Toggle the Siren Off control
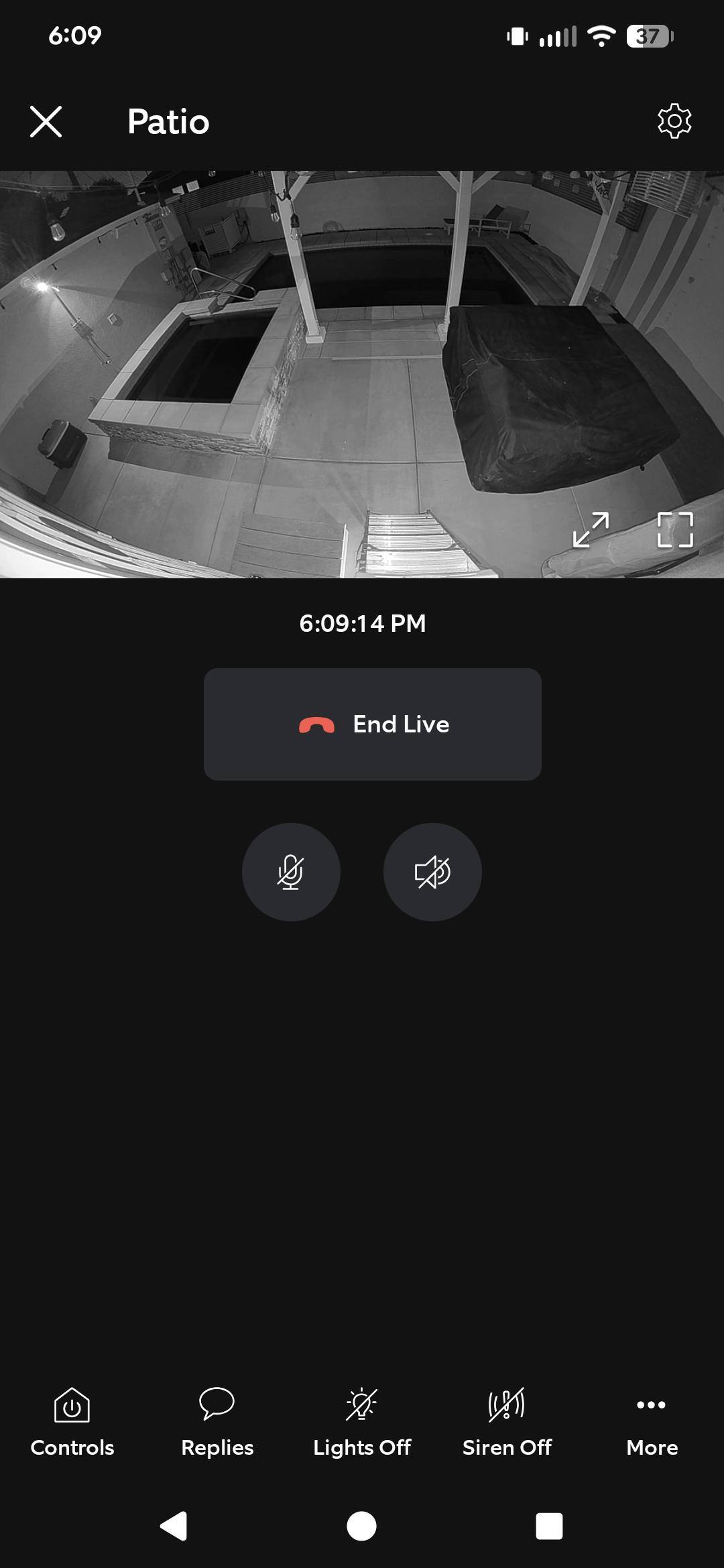Screen dimensions: 724x1568 pyautogui.click(x=507, y=1422)
